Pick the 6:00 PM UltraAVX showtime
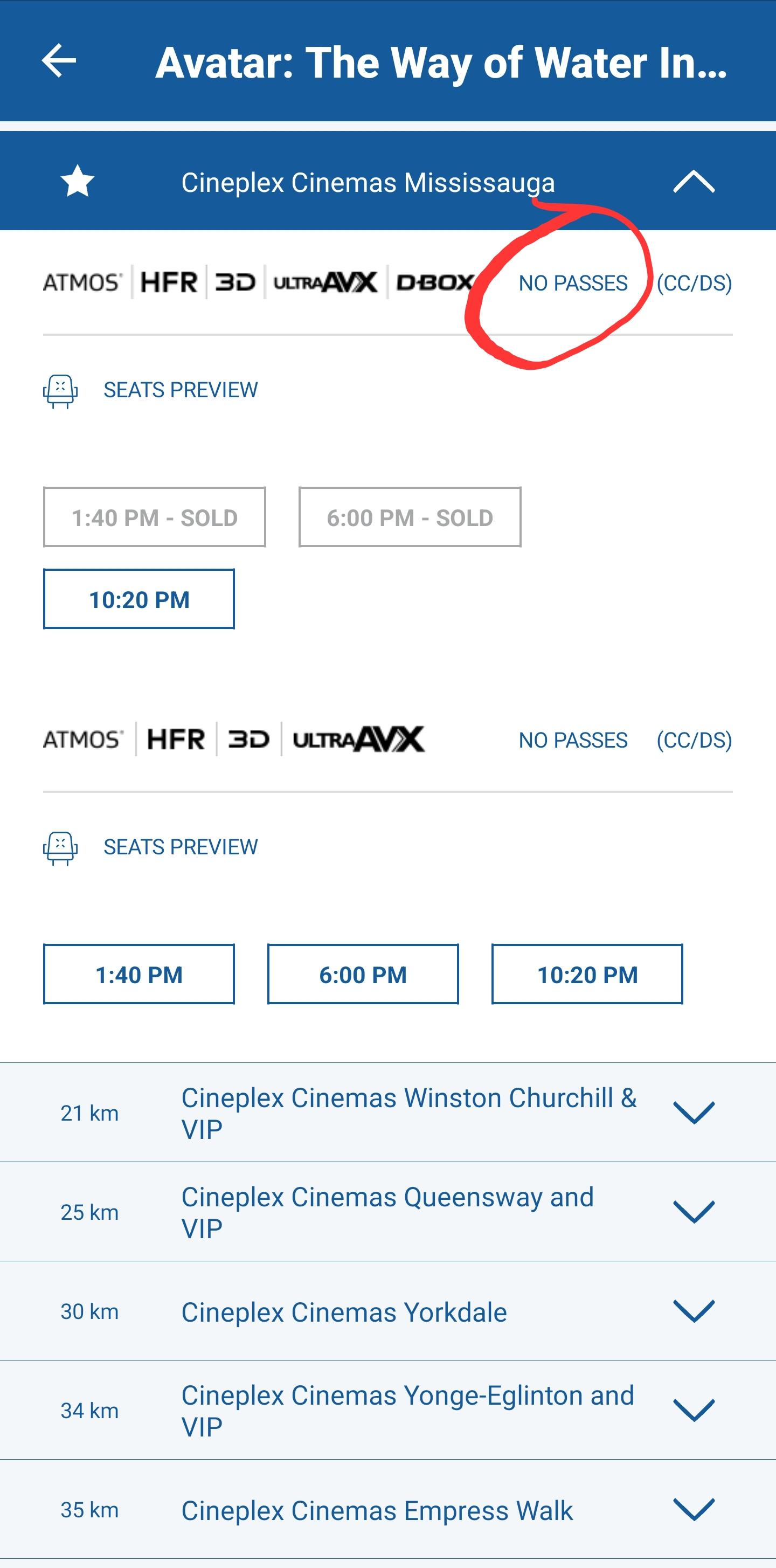The image size is (776, 1568). 363,974
